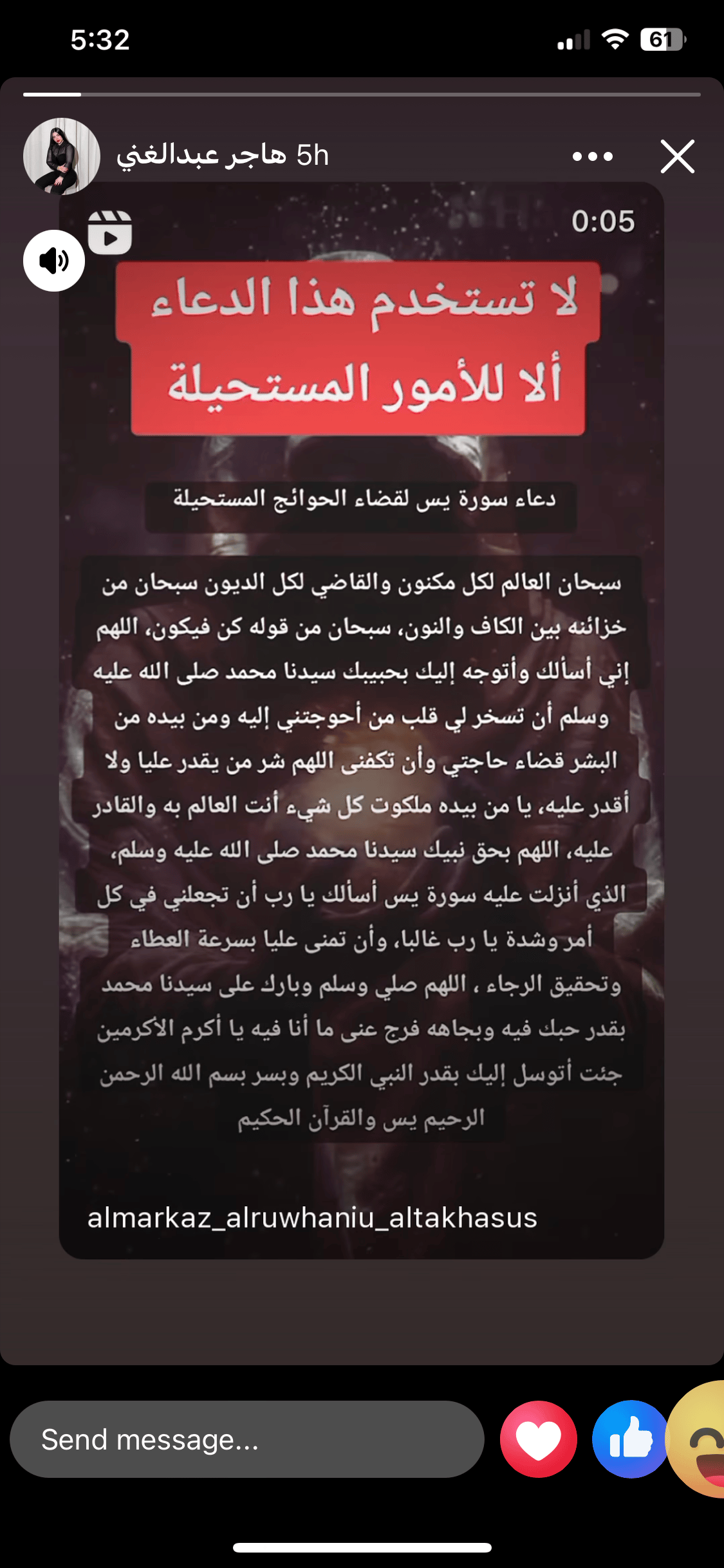Open the name هاجر عبدالغني in the header
Screen dimensions: 724x1568
[201, 155]
